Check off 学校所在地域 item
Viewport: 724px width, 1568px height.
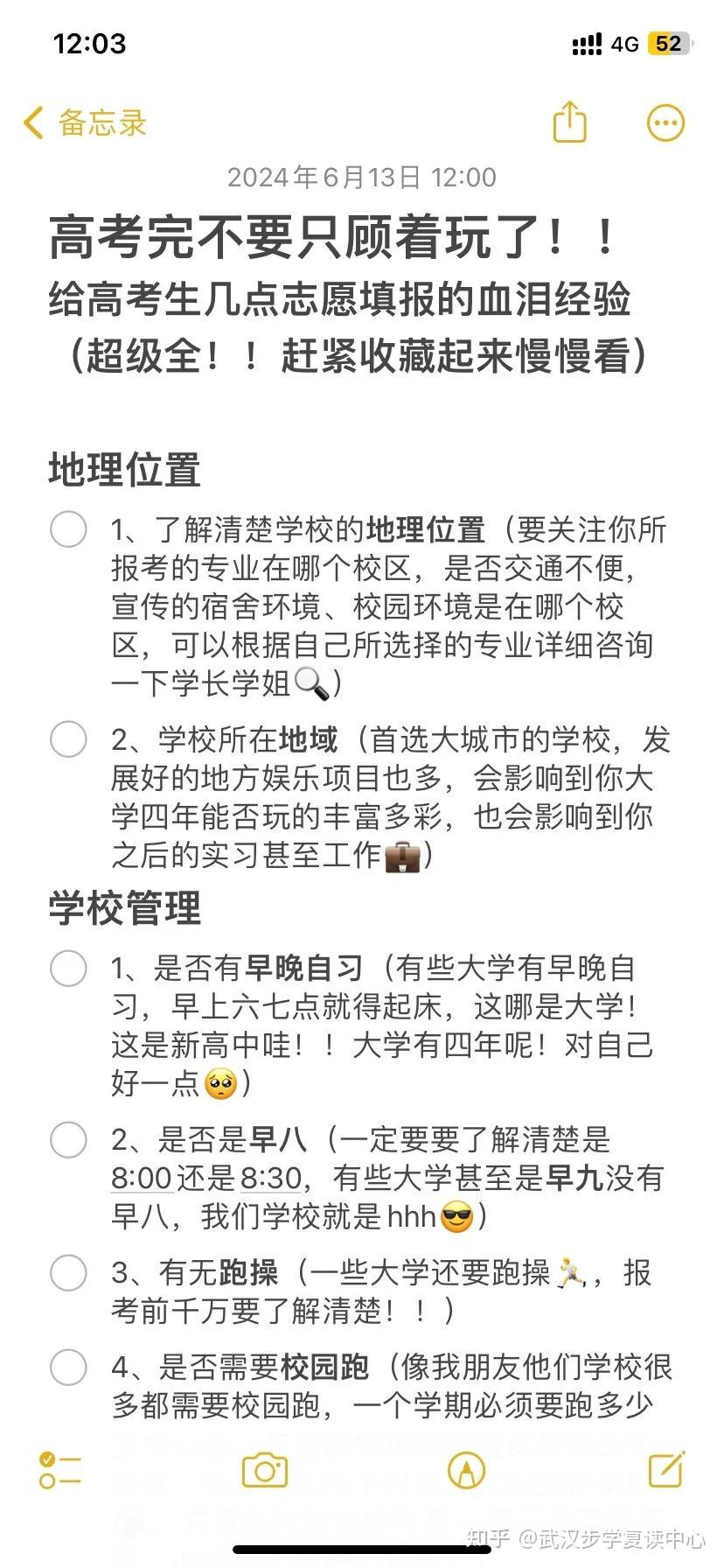68,740
